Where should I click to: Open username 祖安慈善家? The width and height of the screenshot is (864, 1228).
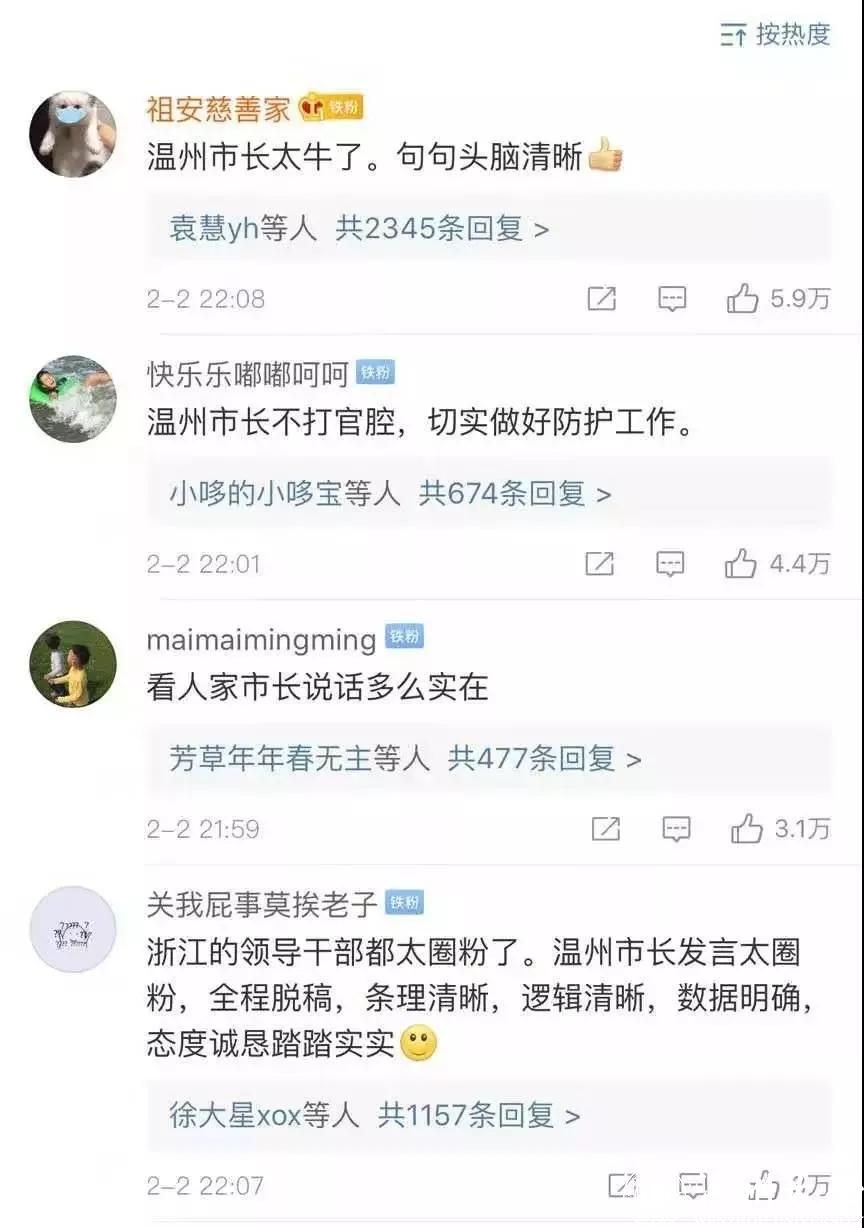218,108
